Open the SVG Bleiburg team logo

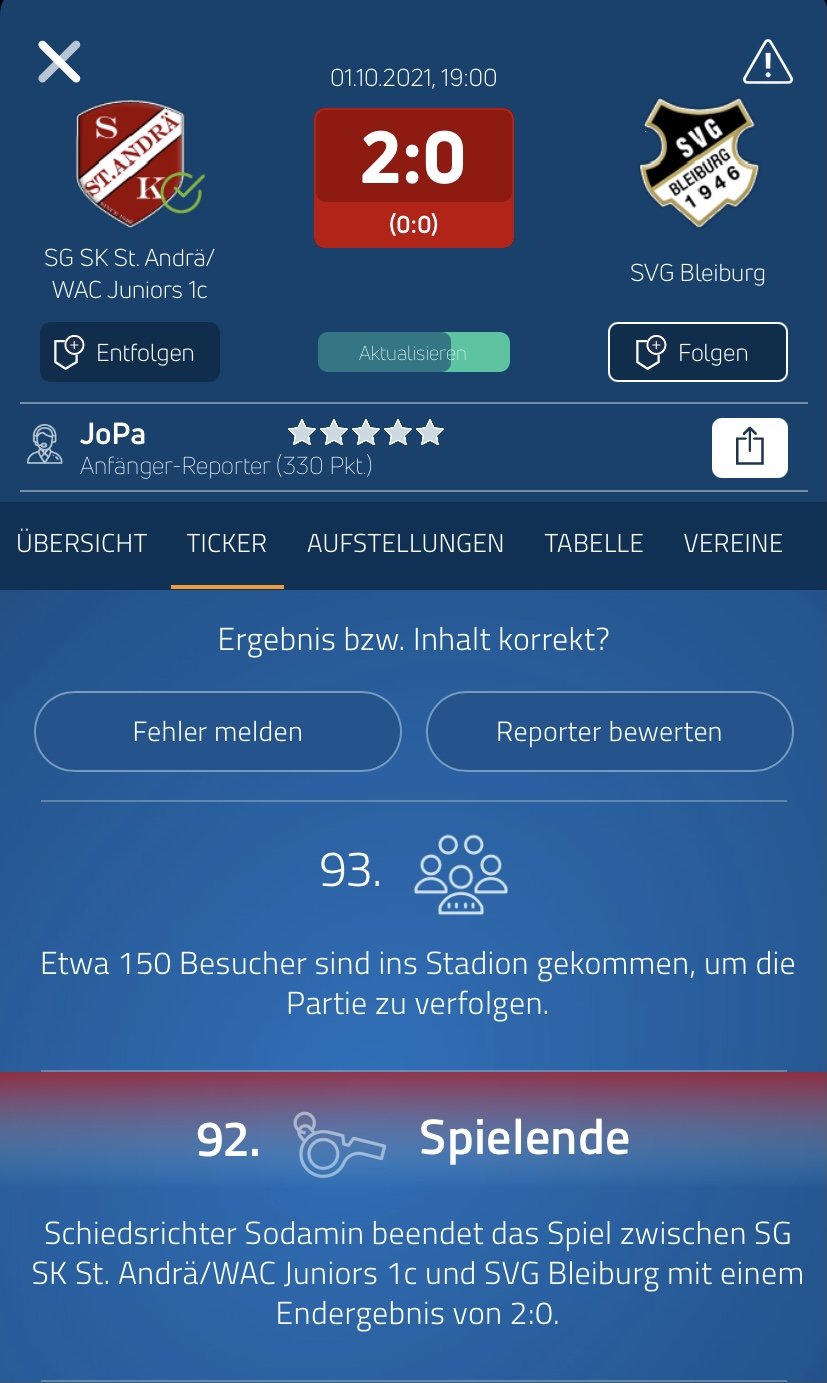click(698, 162)
